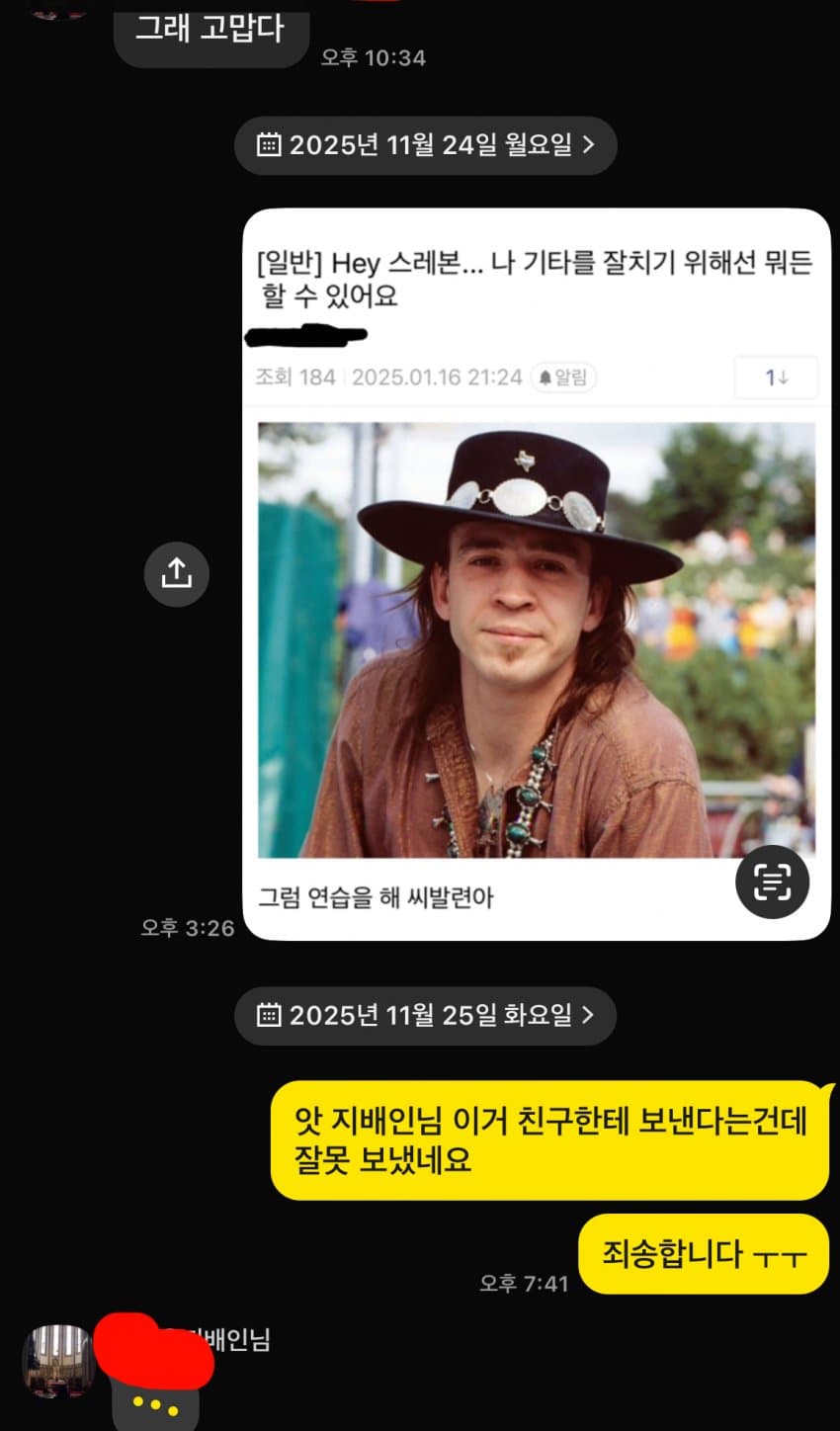This screenshot has height=1431, width=840.
Task: Share the sent screenshot image
Action: (x=176, y=573)
